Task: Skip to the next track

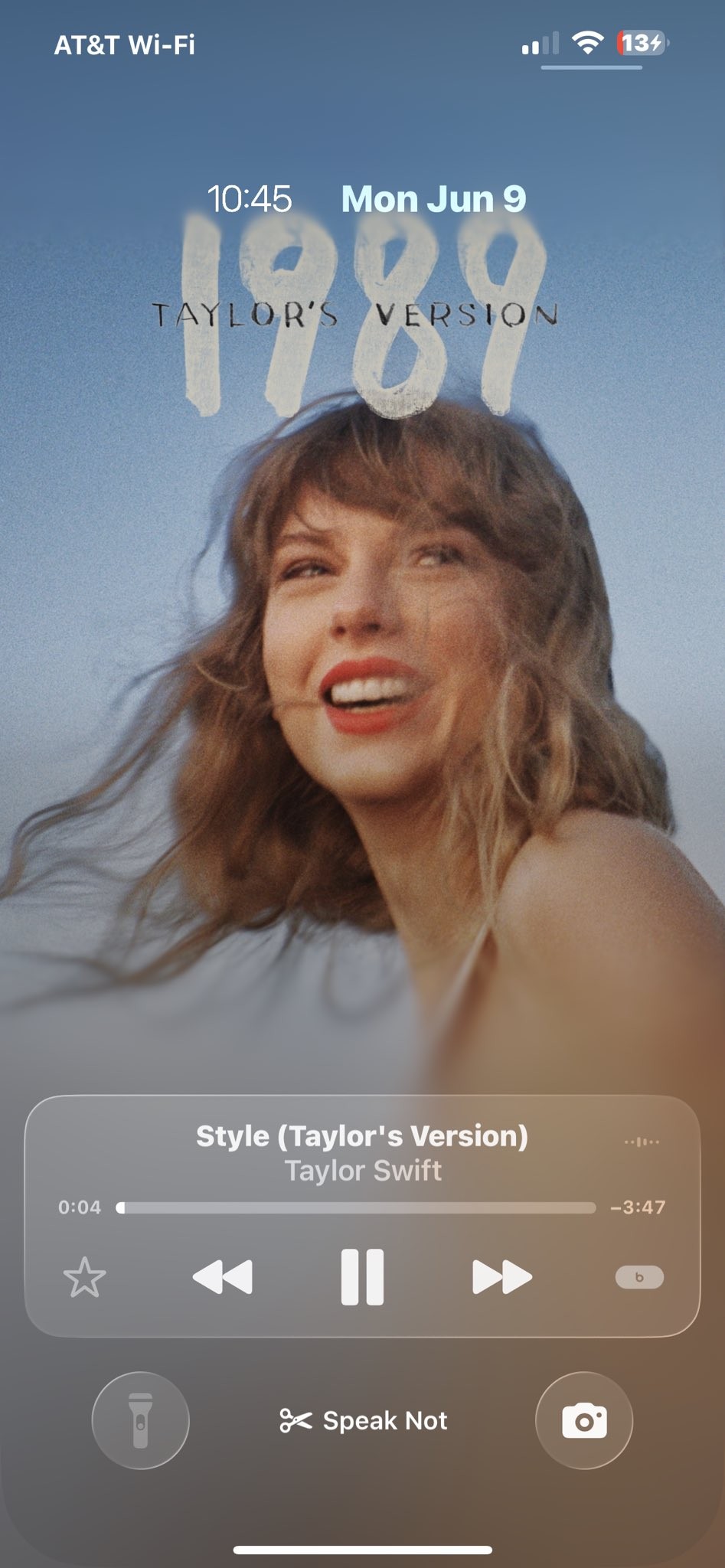Action: point(501,1277)
